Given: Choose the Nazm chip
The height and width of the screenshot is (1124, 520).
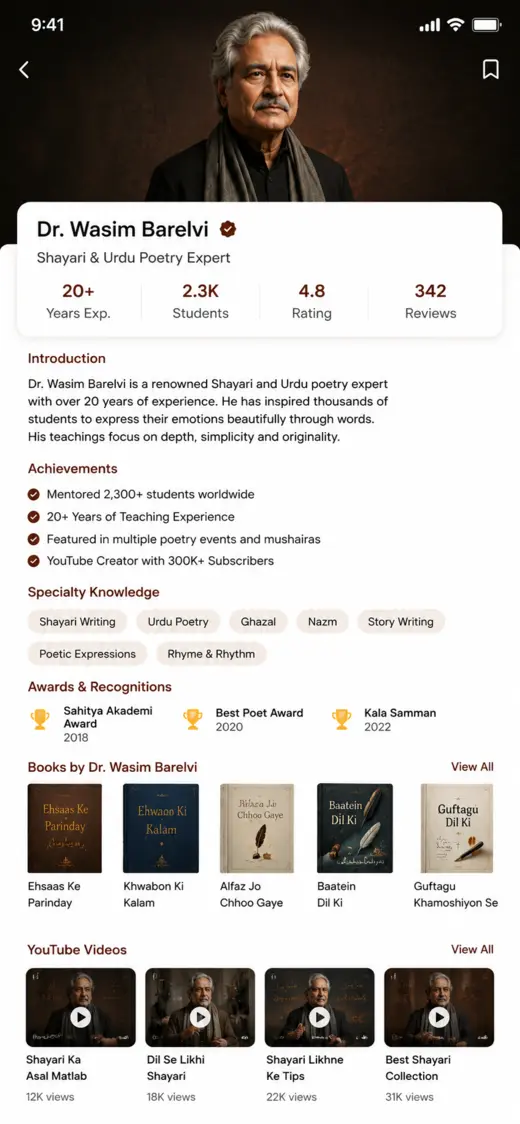Looking at the screenshot, I should click(x=322, y=621).
